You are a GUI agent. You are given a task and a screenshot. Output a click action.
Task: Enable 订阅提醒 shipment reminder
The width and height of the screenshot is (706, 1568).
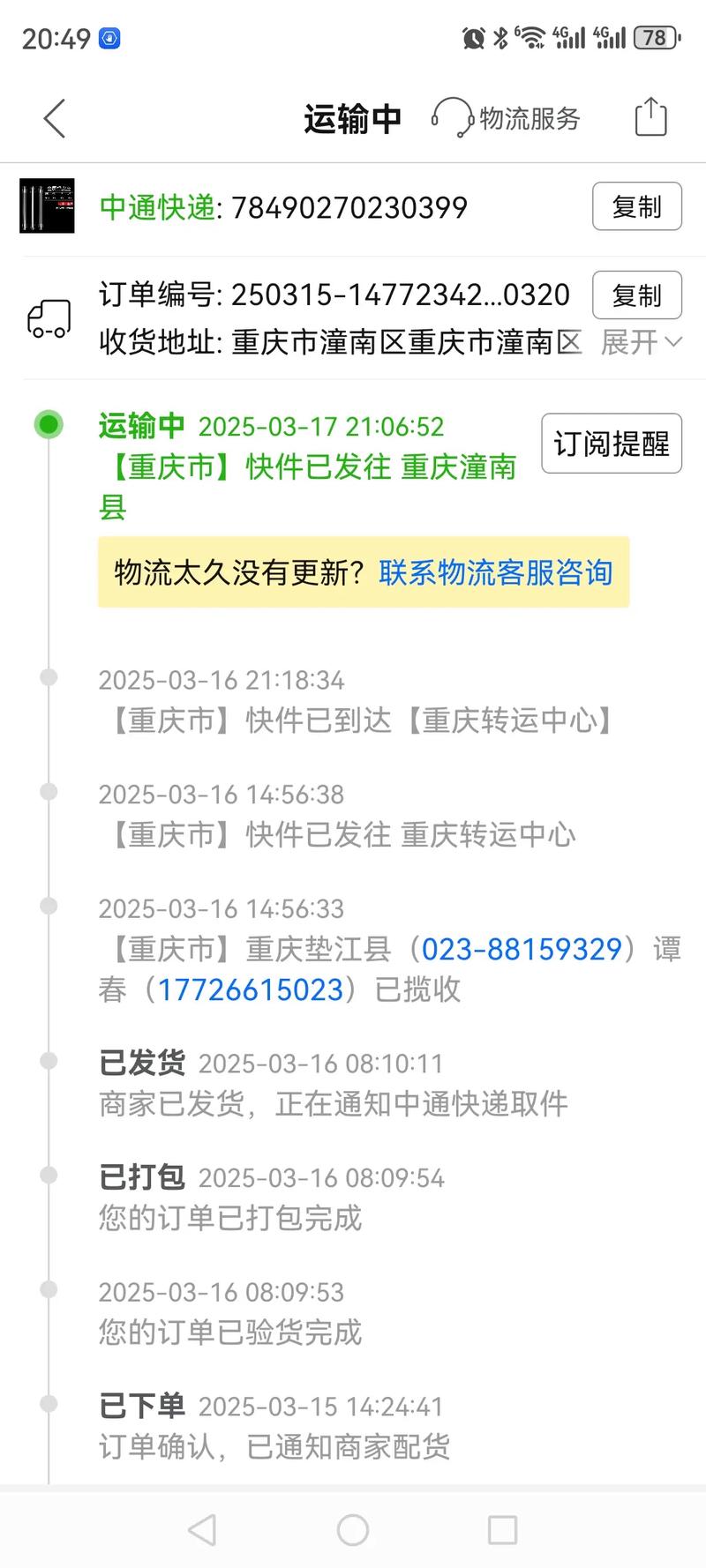tap(610, 443)
